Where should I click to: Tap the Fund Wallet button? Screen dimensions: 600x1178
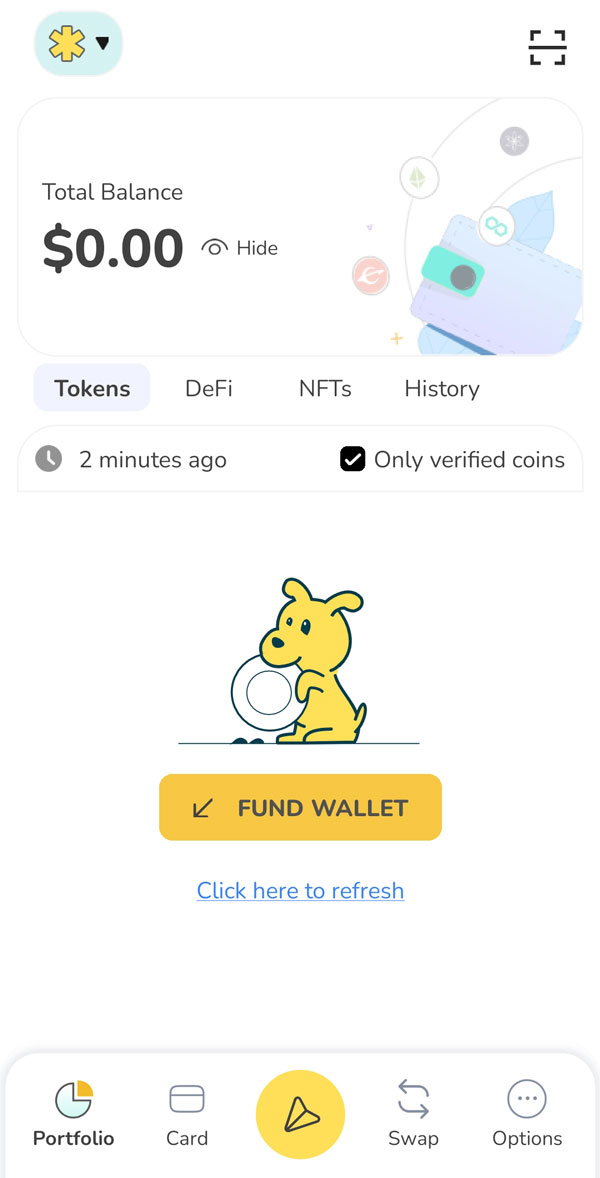tap(300, 807)
